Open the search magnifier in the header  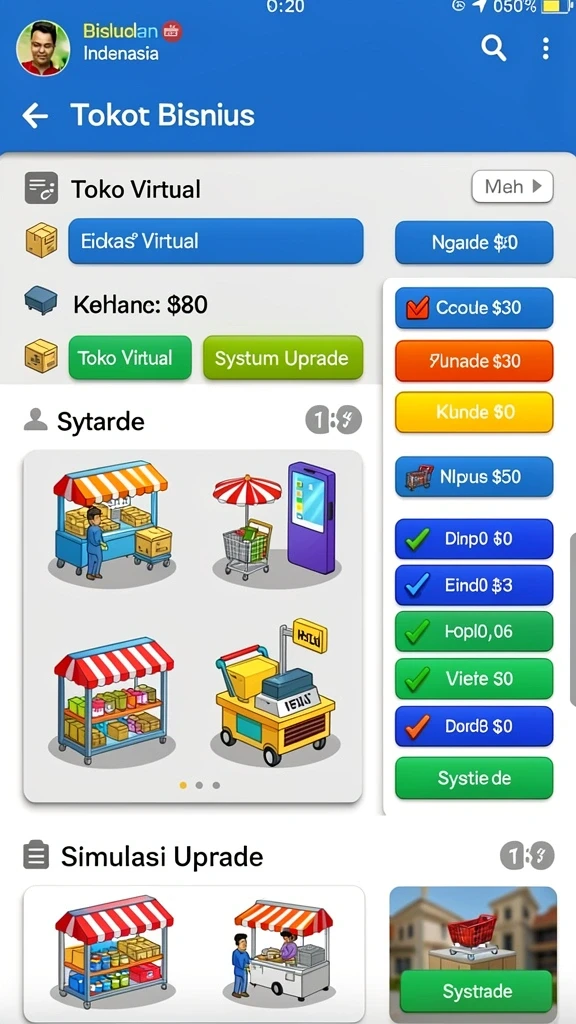coord(494,48)
